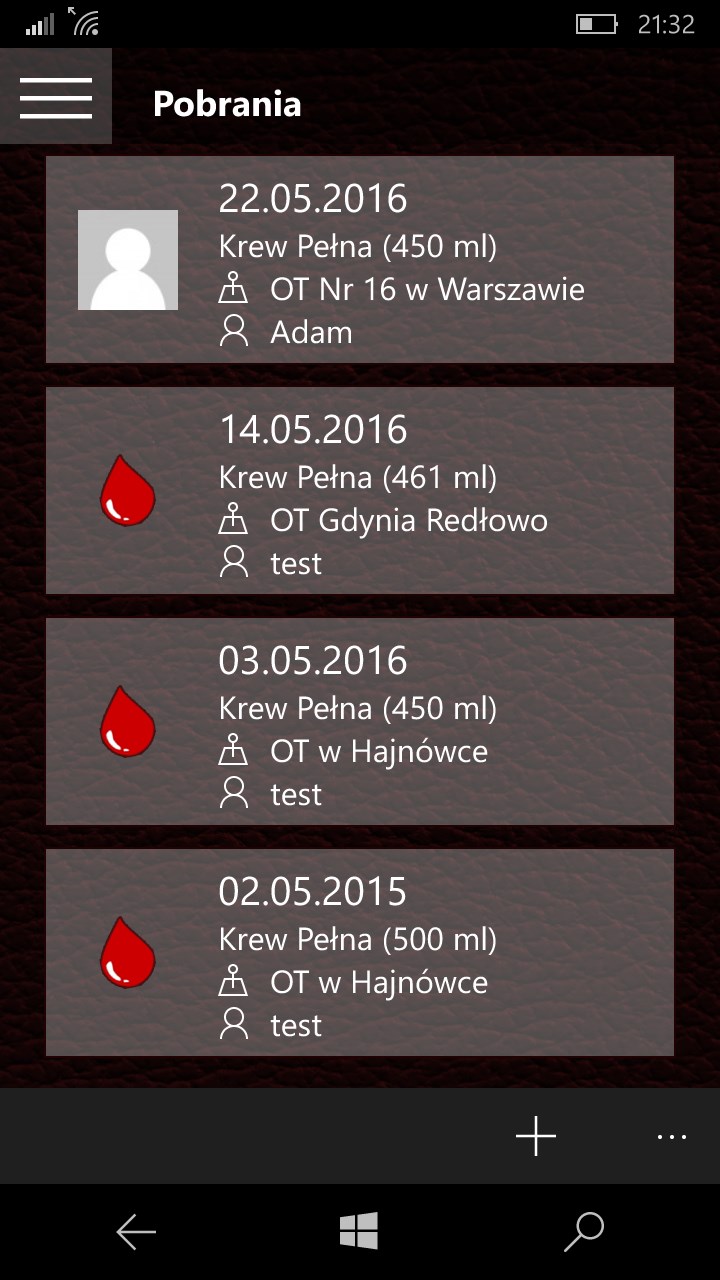The image size is (720, 1280).
Task: Tap the system search magnifier button
Action: [584, 1232]
